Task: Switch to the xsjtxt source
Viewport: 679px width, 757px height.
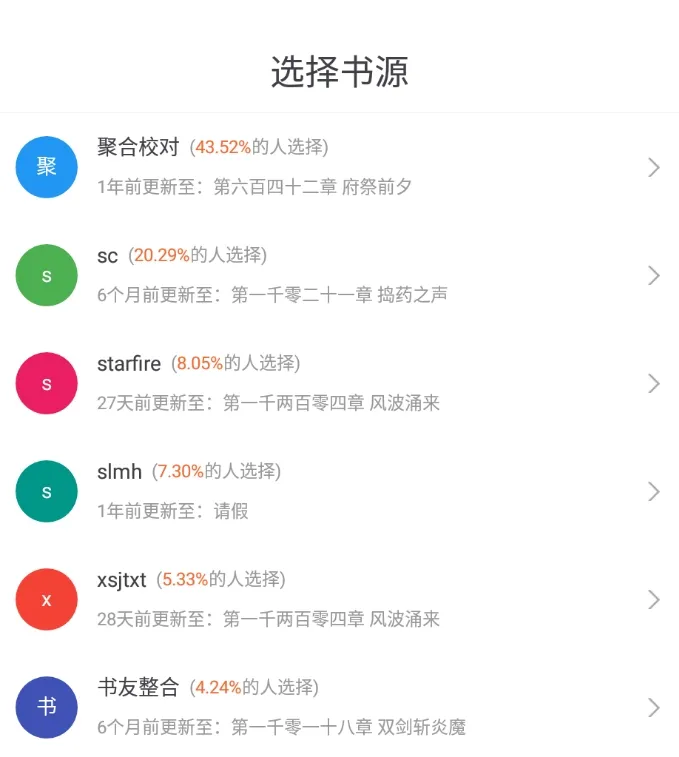Action: [340, 599]
